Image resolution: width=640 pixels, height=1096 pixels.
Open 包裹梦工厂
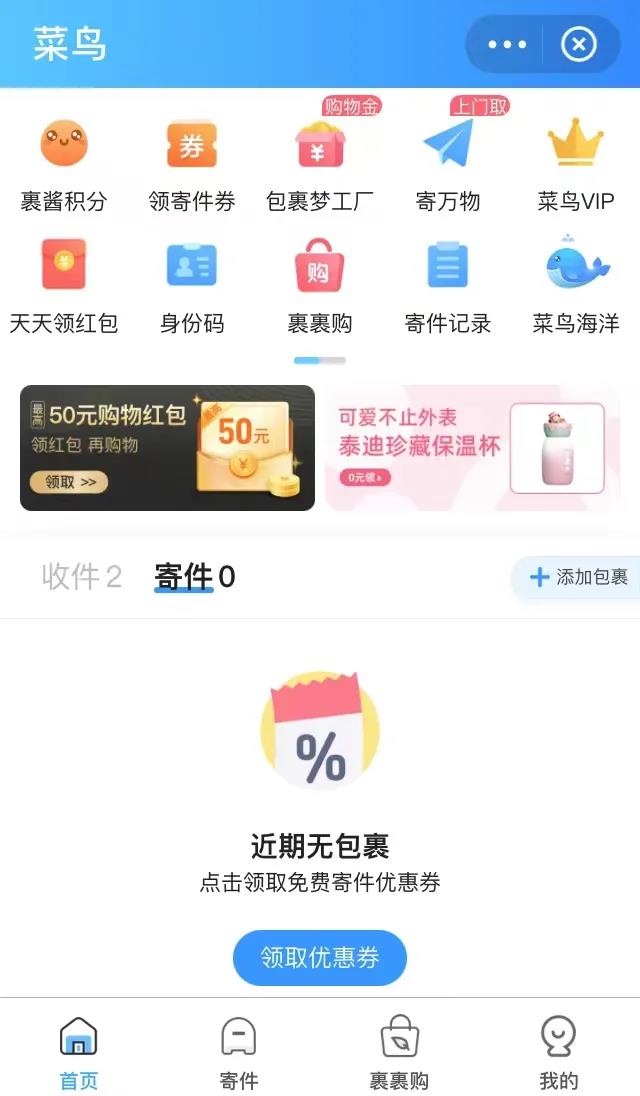320,165
